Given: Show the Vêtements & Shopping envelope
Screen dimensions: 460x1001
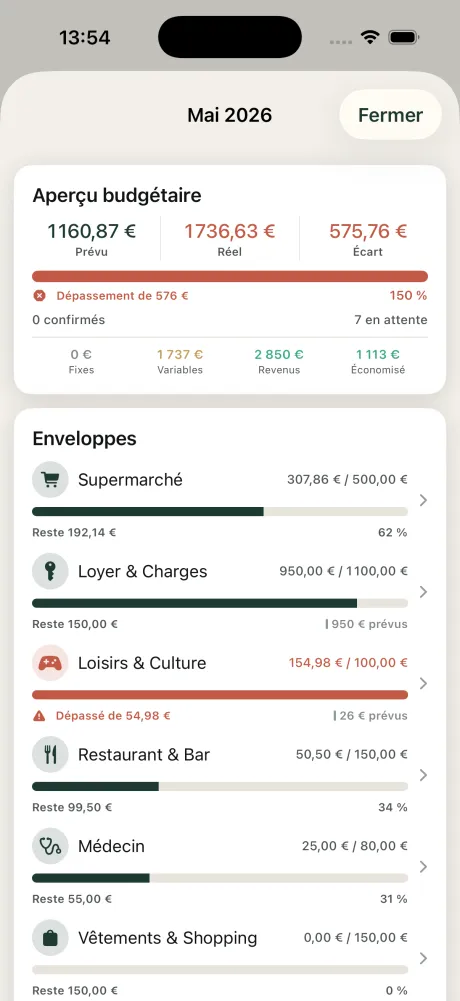Looking at the screenshot, I should [x=230, y=958].
